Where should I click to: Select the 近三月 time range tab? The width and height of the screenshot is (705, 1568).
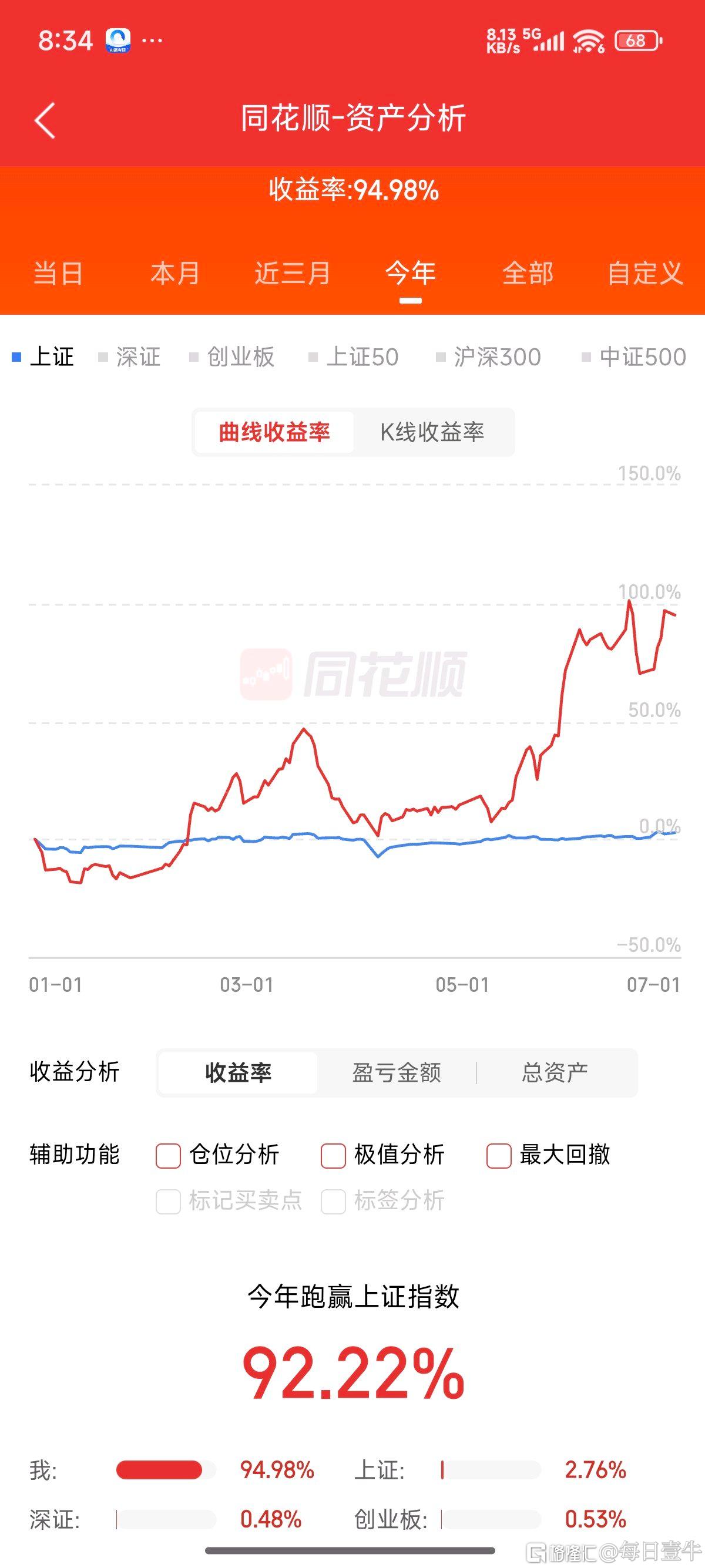click(292, 273)
